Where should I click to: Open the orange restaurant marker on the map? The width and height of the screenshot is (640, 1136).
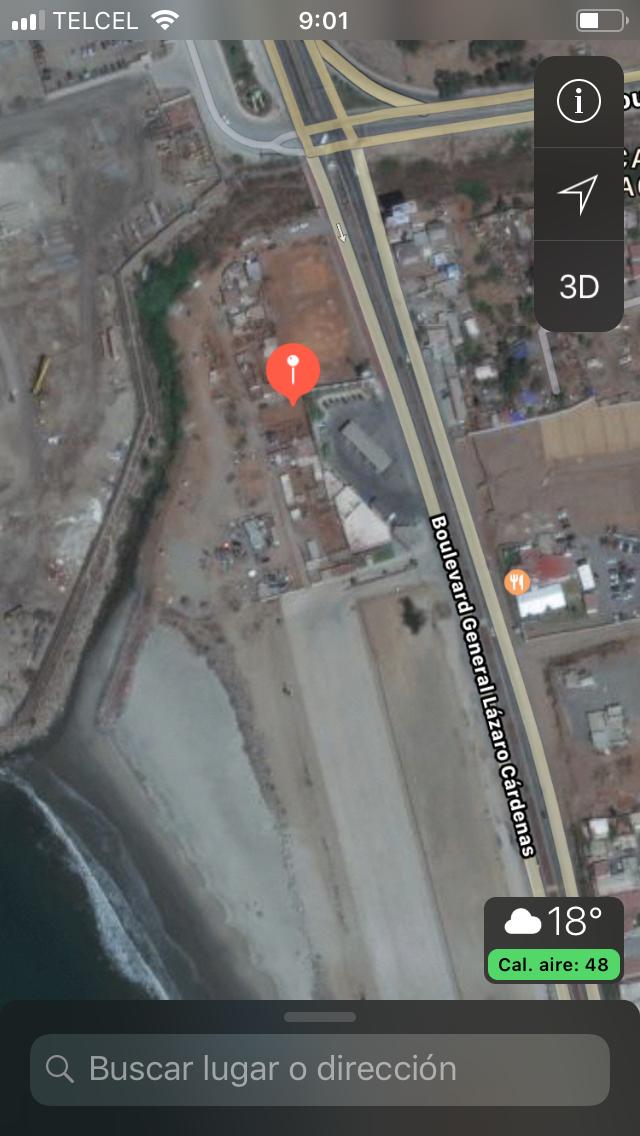click(517, 582)
